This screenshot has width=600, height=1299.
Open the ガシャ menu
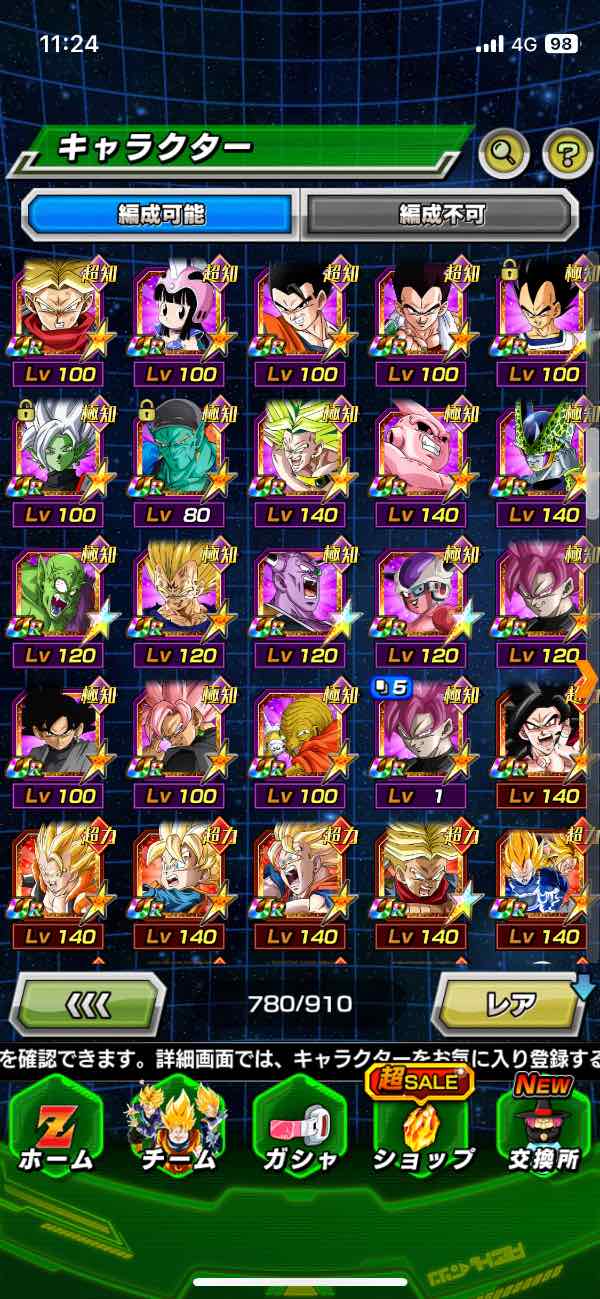tap(299, 1125)
